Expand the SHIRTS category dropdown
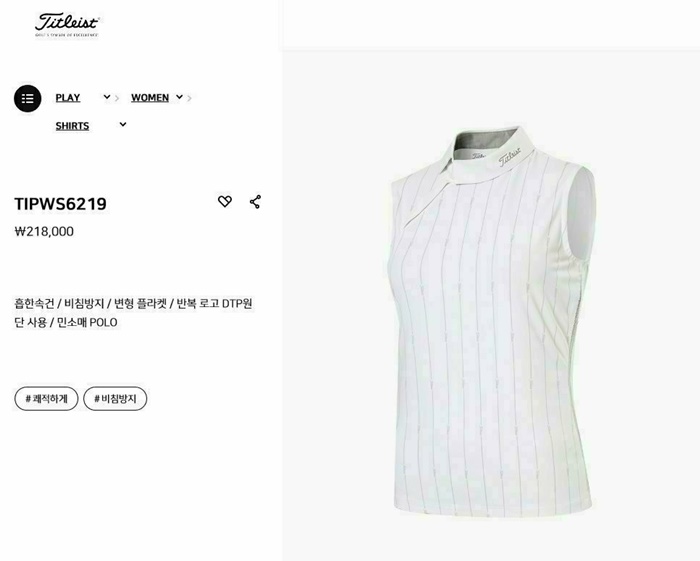Screen dimensions: 700x561 click(122, 125)
